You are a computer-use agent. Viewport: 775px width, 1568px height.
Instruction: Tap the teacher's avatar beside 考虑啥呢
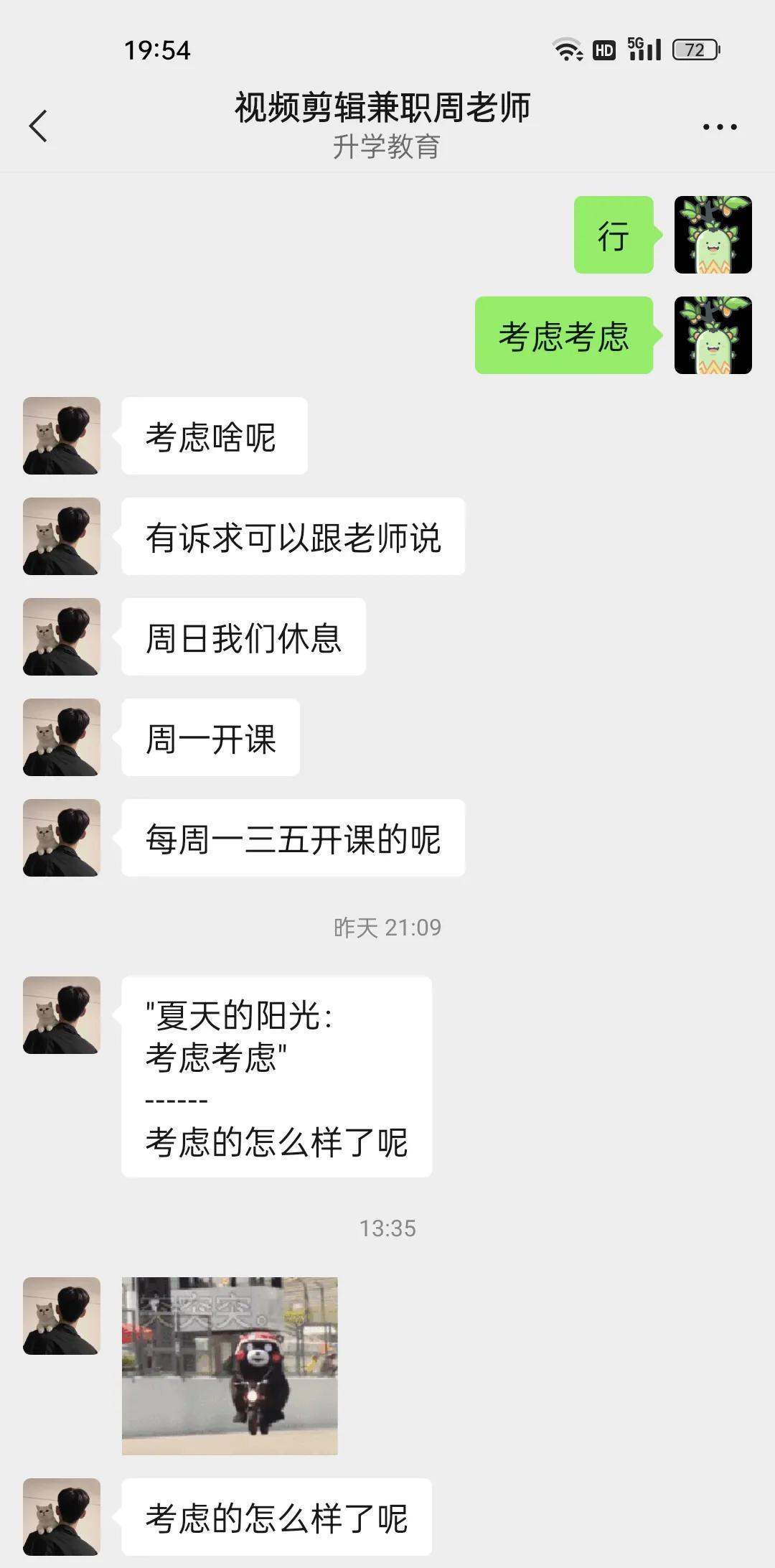click(x=62, y=436)
